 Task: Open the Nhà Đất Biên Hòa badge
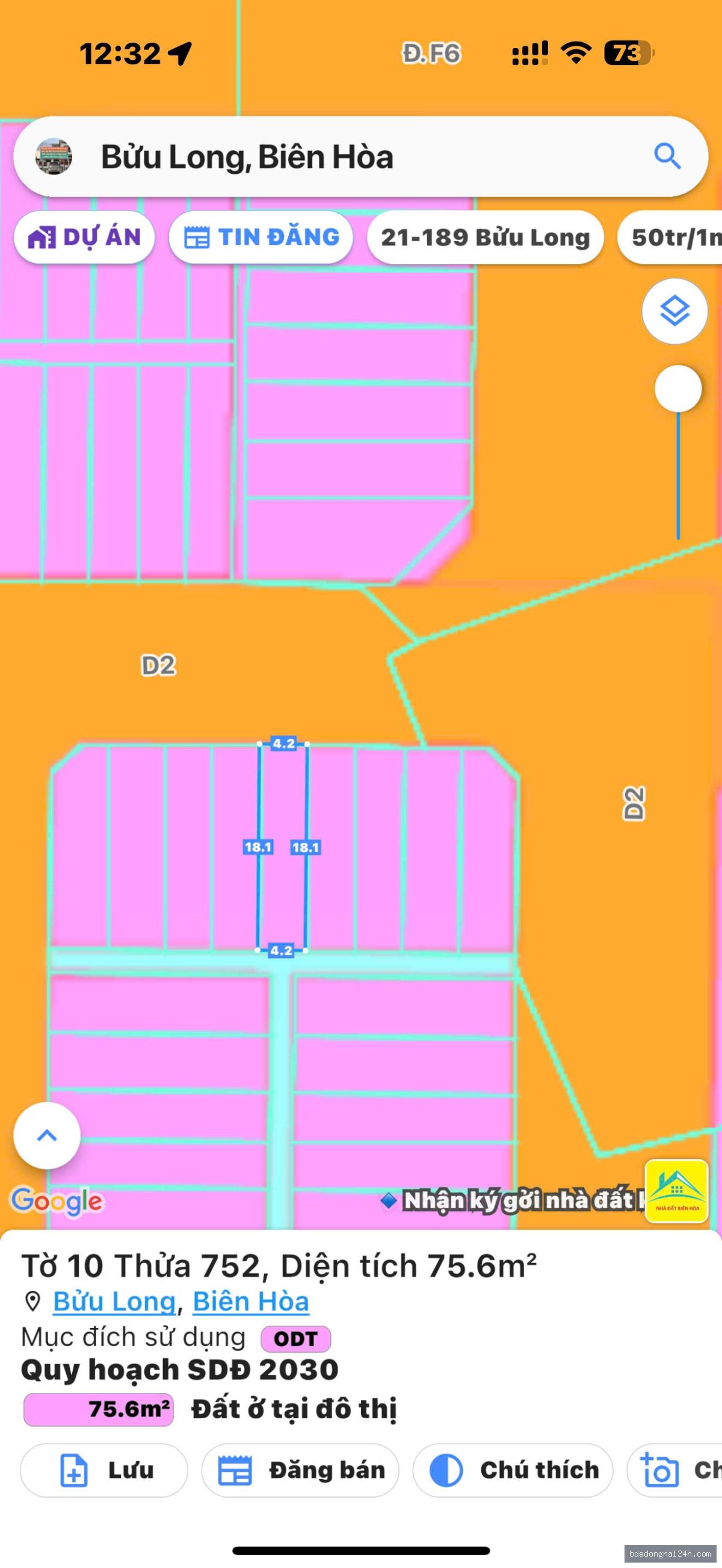point(676,1191)
